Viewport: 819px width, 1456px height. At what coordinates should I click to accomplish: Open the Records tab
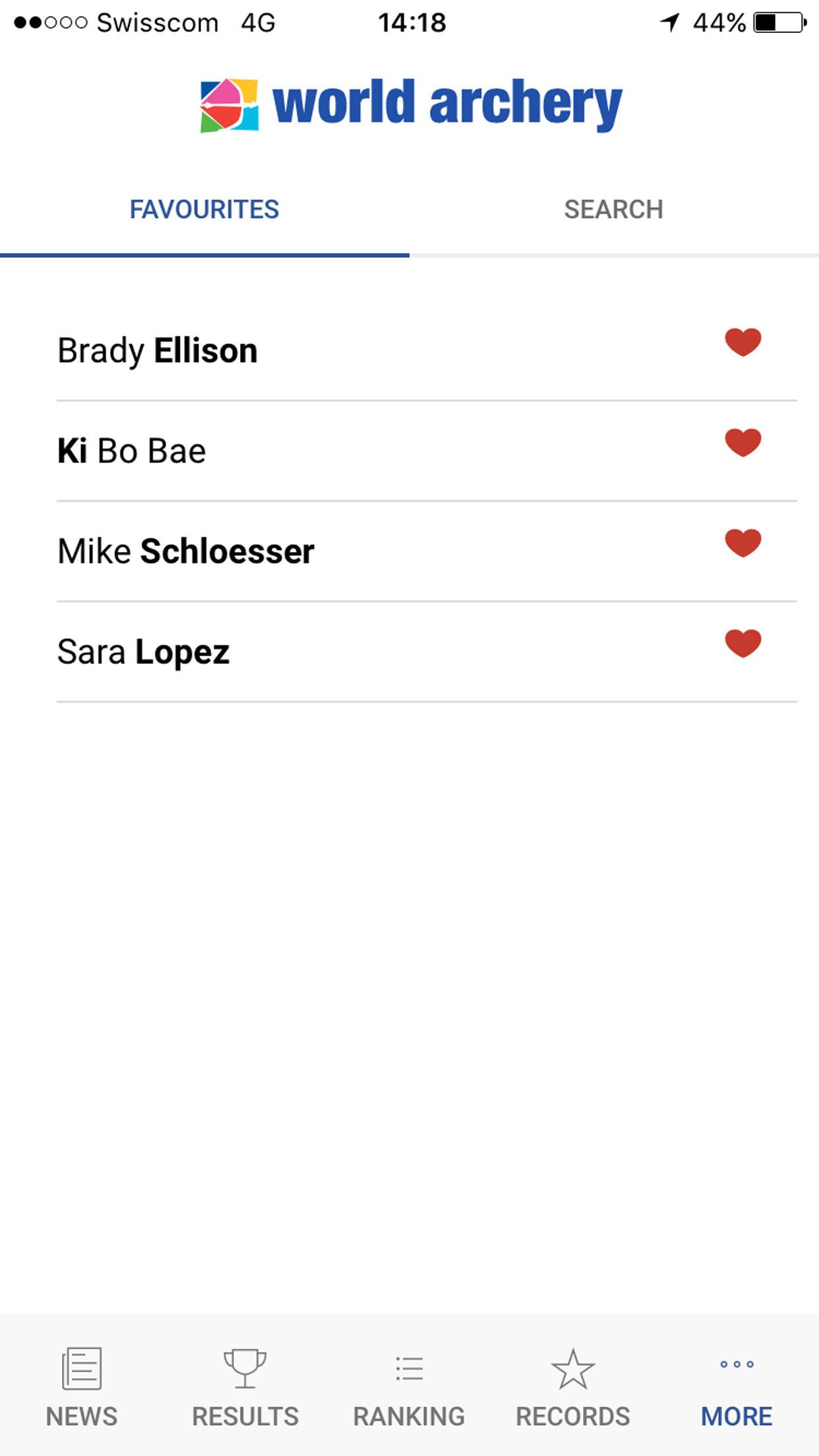[x=573, y=1386]
